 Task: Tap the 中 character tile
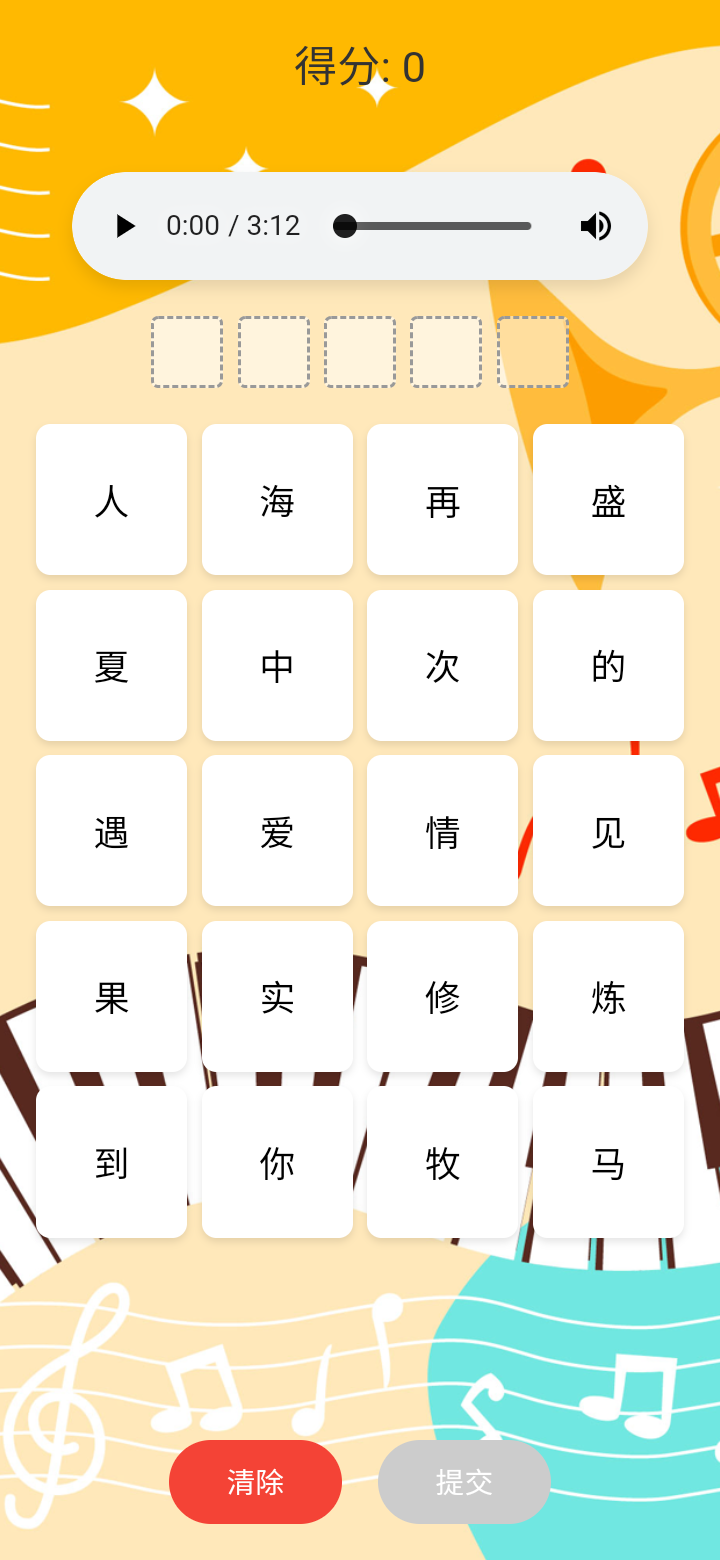[277, 665]
